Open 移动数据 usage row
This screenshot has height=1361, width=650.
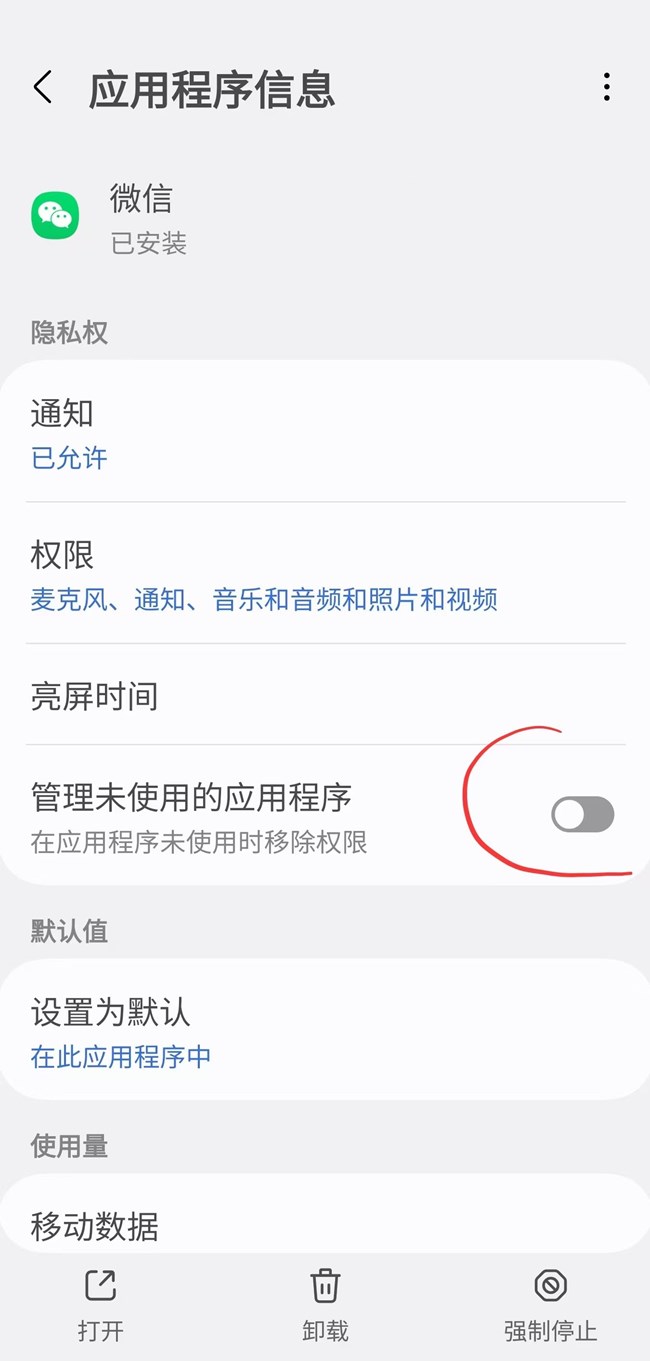(x=325, y=1225)
